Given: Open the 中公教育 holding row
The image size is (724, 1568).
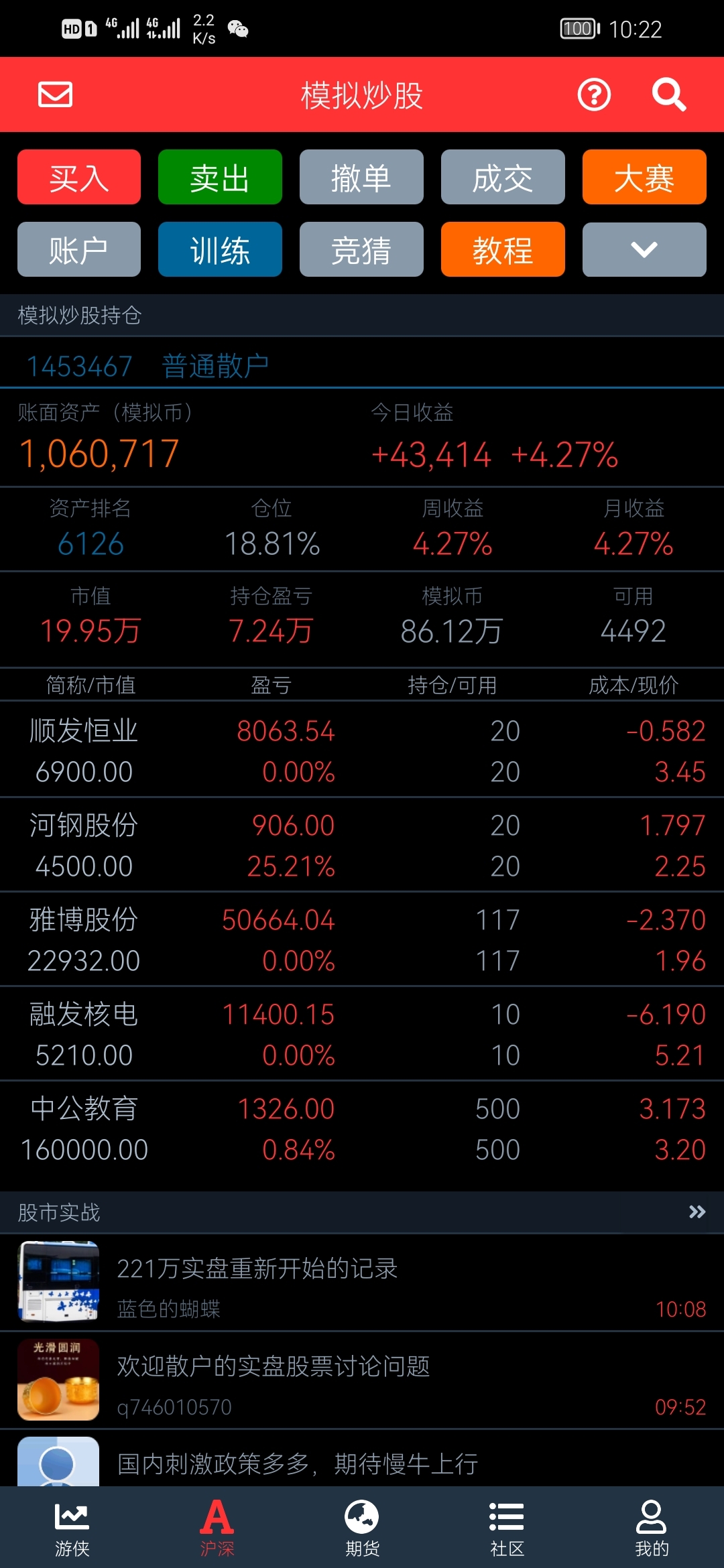Looking at the screenshot, I should [362, 1128].
